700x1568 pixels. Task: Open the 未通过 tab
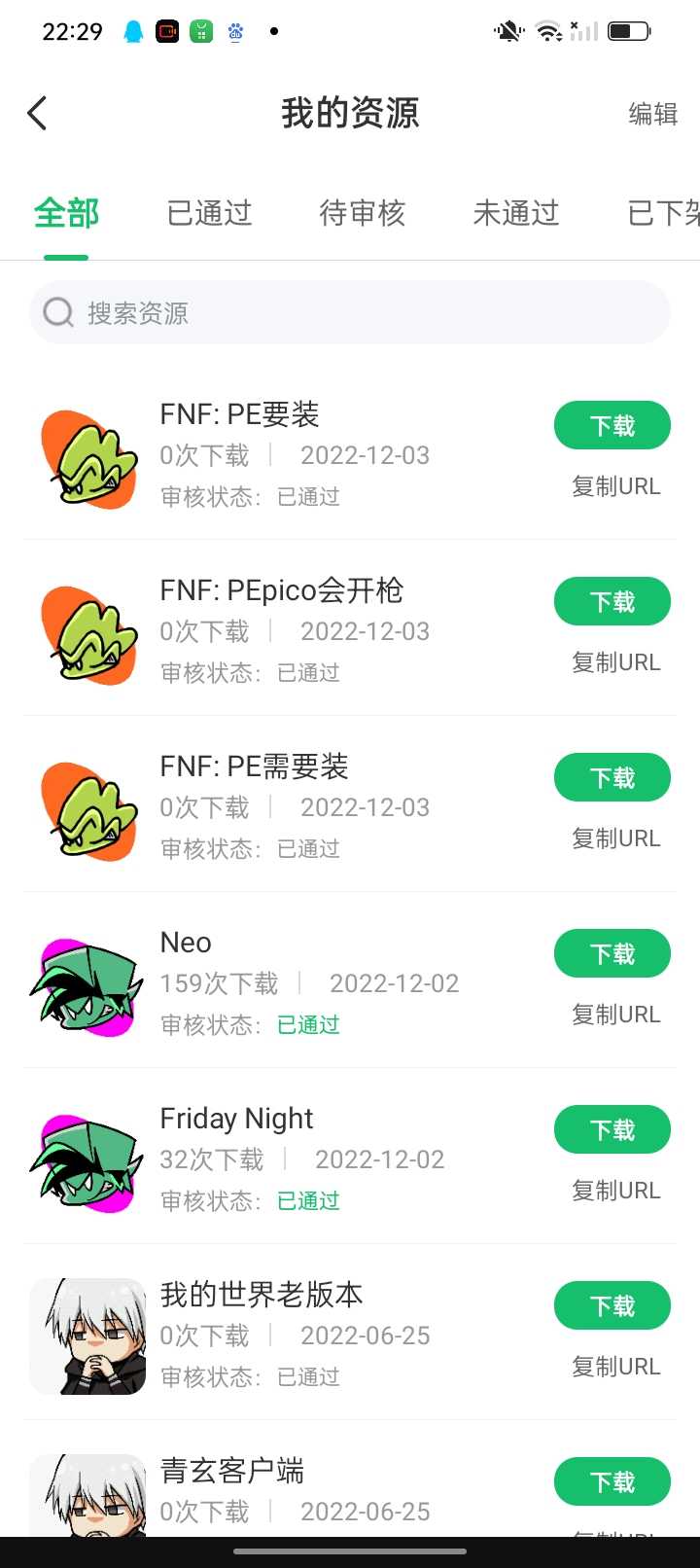515,213
